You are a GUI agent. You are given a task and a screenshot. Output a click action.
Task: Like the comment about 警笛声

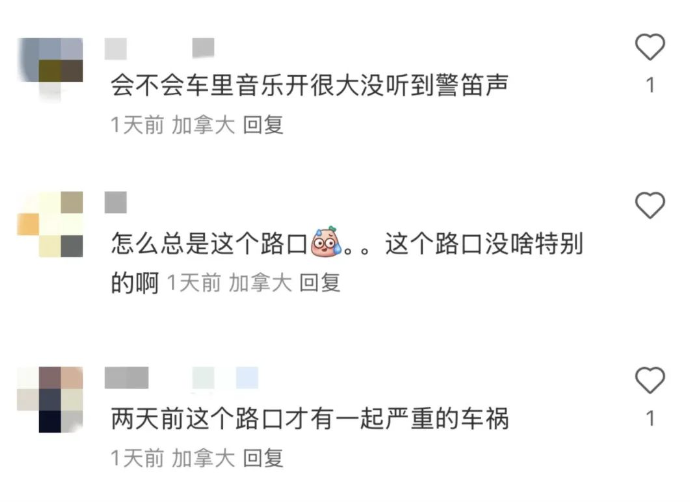click(x=650, y=46)
